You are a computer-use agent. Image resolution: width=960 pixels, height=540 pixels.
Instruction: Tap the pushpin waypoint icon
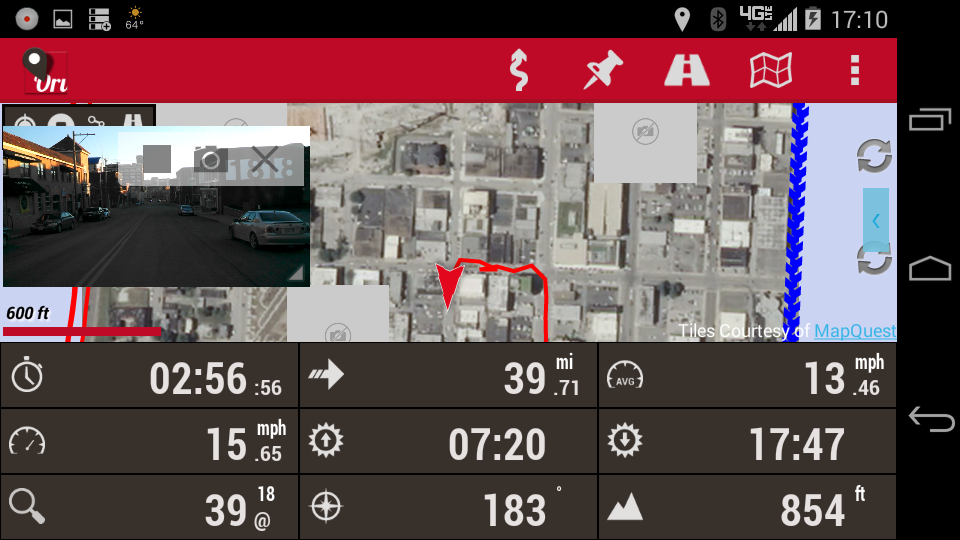pyautogui.click(x=603, y=71)
